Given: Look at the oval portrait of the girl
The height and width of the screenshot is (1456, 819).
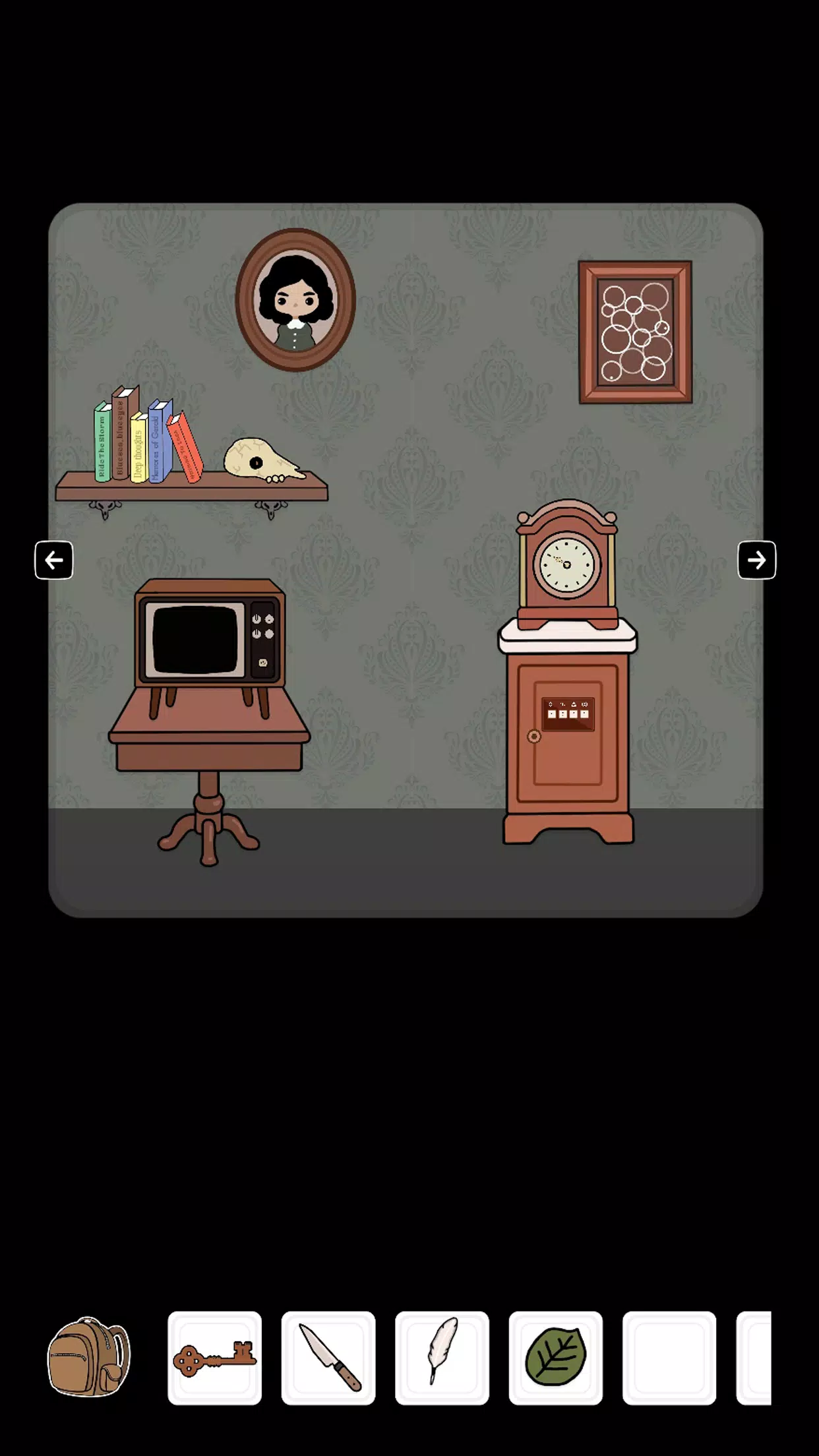Looking at the screenshot, I should [x=295, y=300].
